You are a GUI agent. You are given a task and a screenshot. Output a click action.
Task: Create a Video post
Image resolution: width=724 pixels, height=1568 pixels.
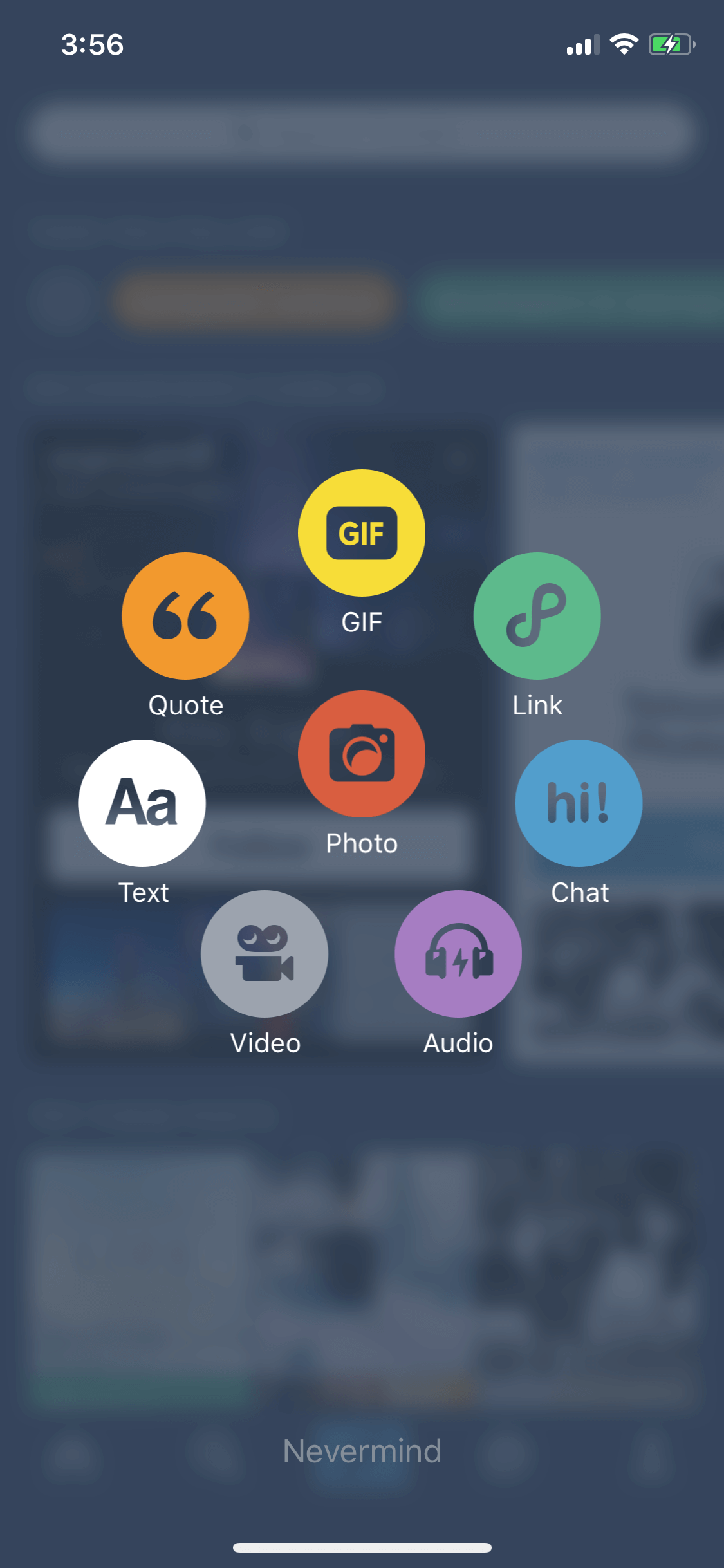265,954
